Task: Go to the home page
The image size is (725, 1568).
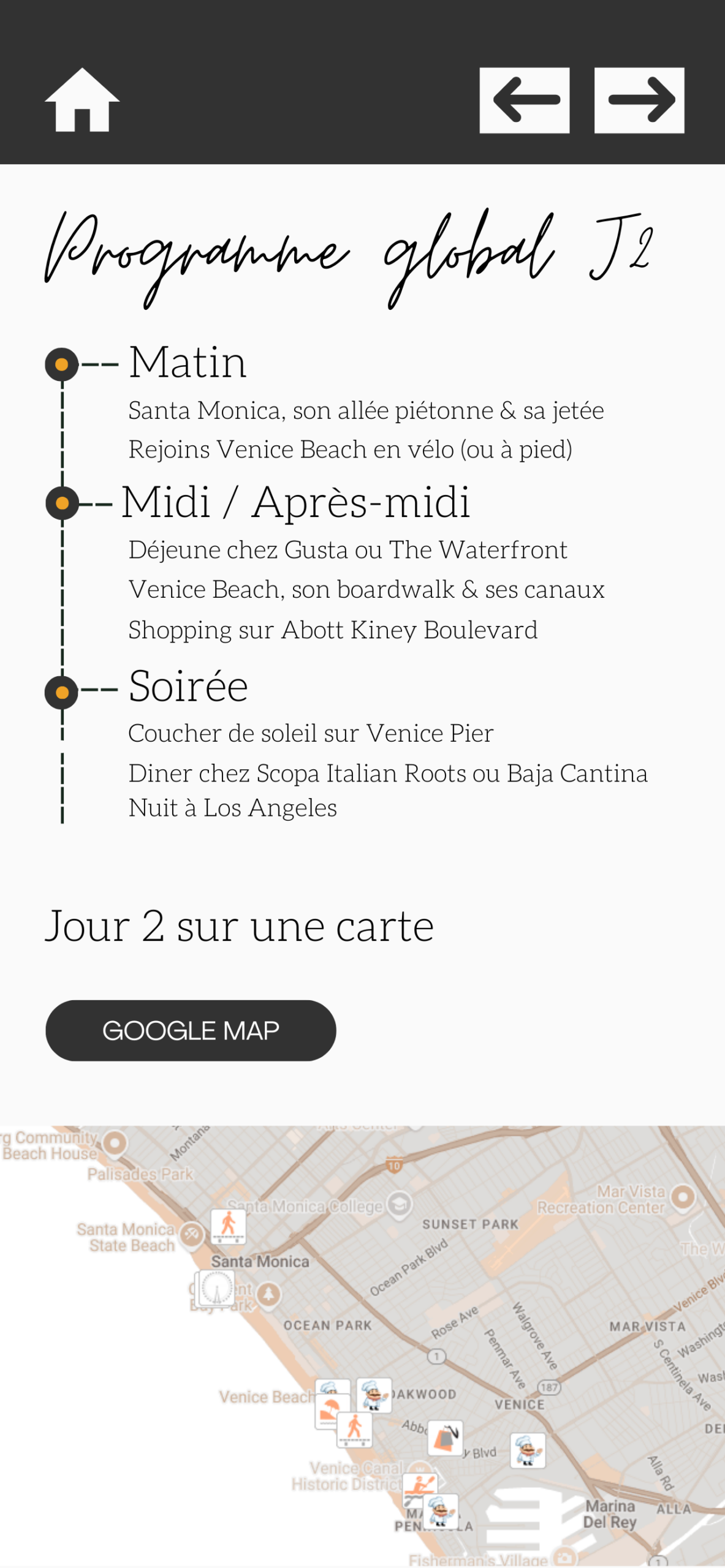Action: (x=82, y=100)
